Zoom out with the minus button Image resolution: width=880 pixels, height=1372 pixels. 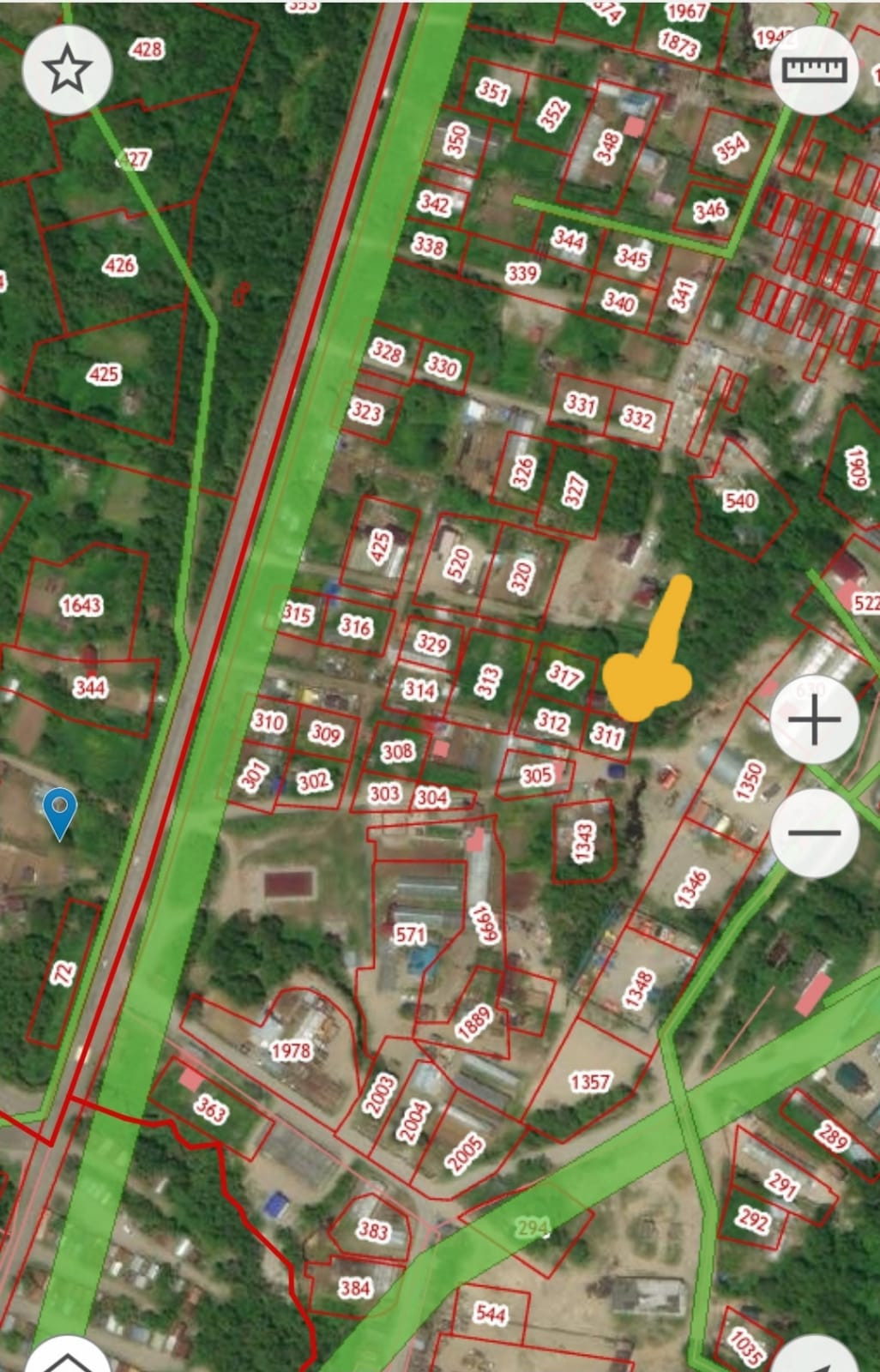click(814, 833)
